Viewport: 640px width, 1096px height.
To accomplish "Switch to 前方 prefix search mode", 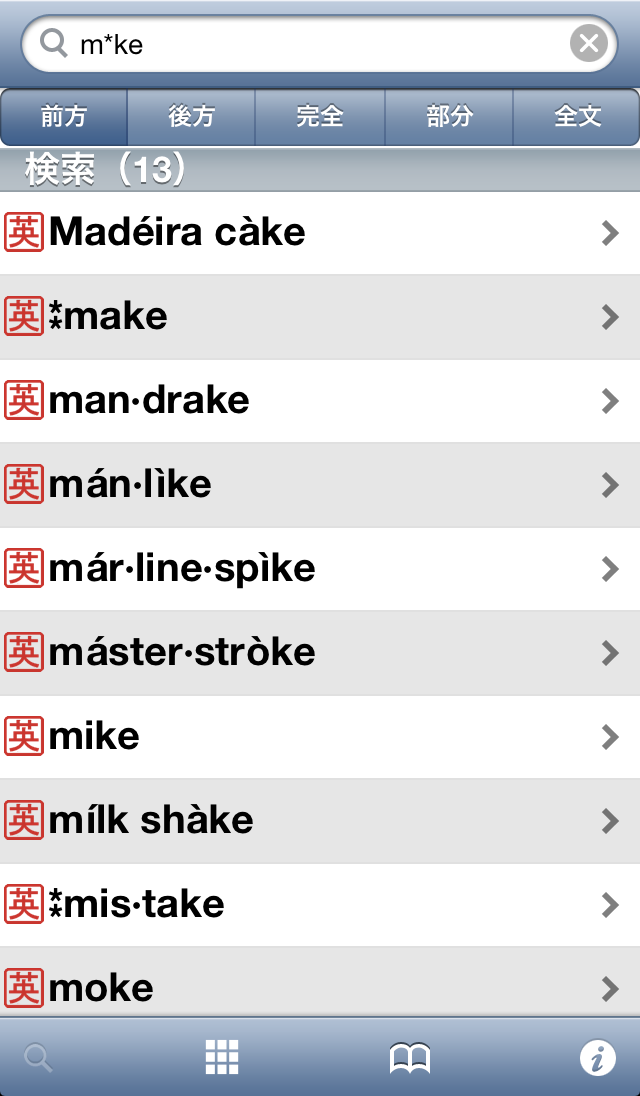I will click(x=64, y=117).
